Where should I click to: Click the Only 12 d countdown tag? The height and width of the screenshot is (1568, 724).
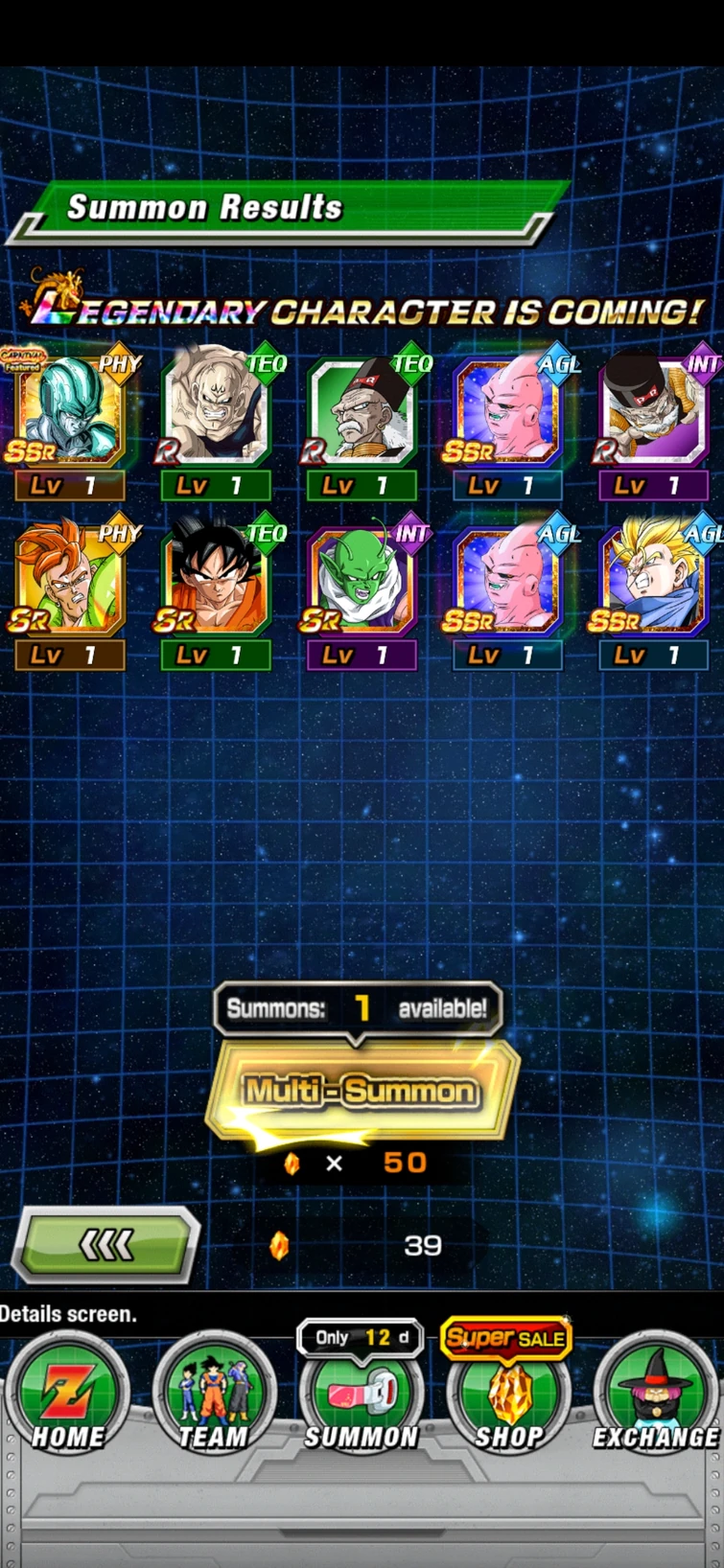(x=360, y=1337)
